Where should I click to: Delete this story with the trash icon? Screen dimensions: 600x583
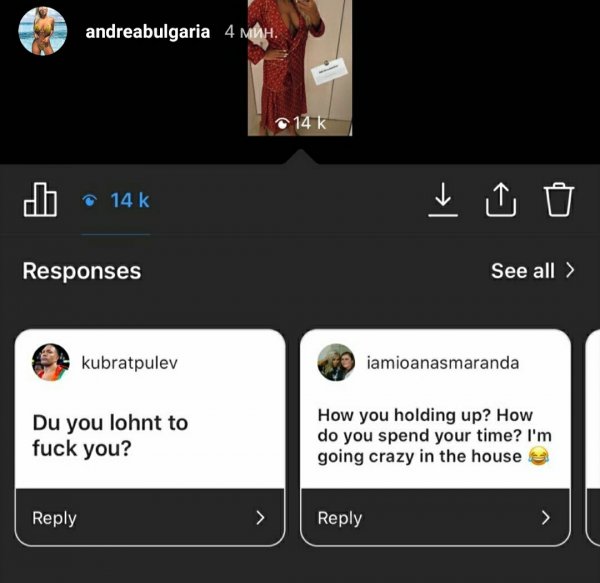pyautogui.click(x=559, y=200)
